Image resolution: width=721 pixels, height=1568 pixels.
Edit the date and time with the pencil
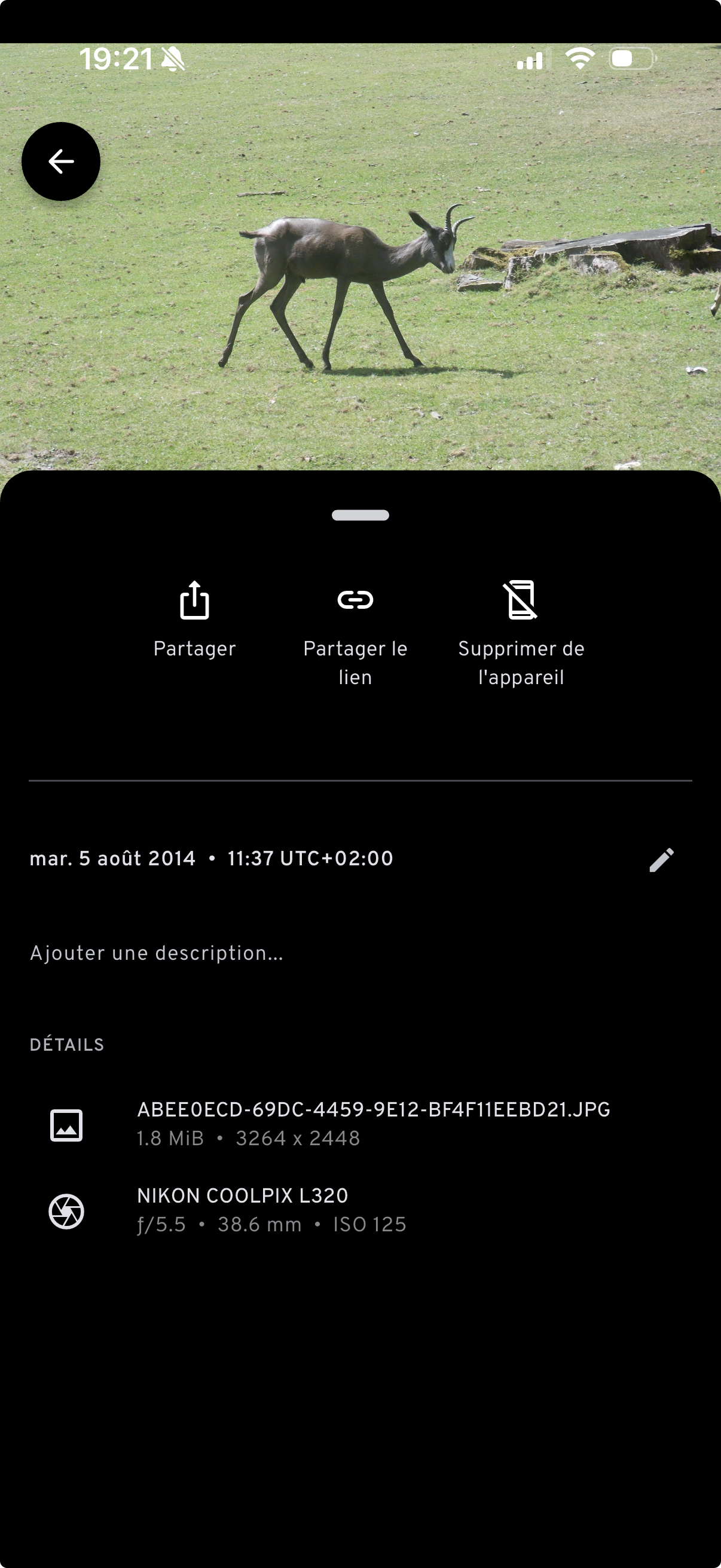pyautogui.click(x=661, y=859)
